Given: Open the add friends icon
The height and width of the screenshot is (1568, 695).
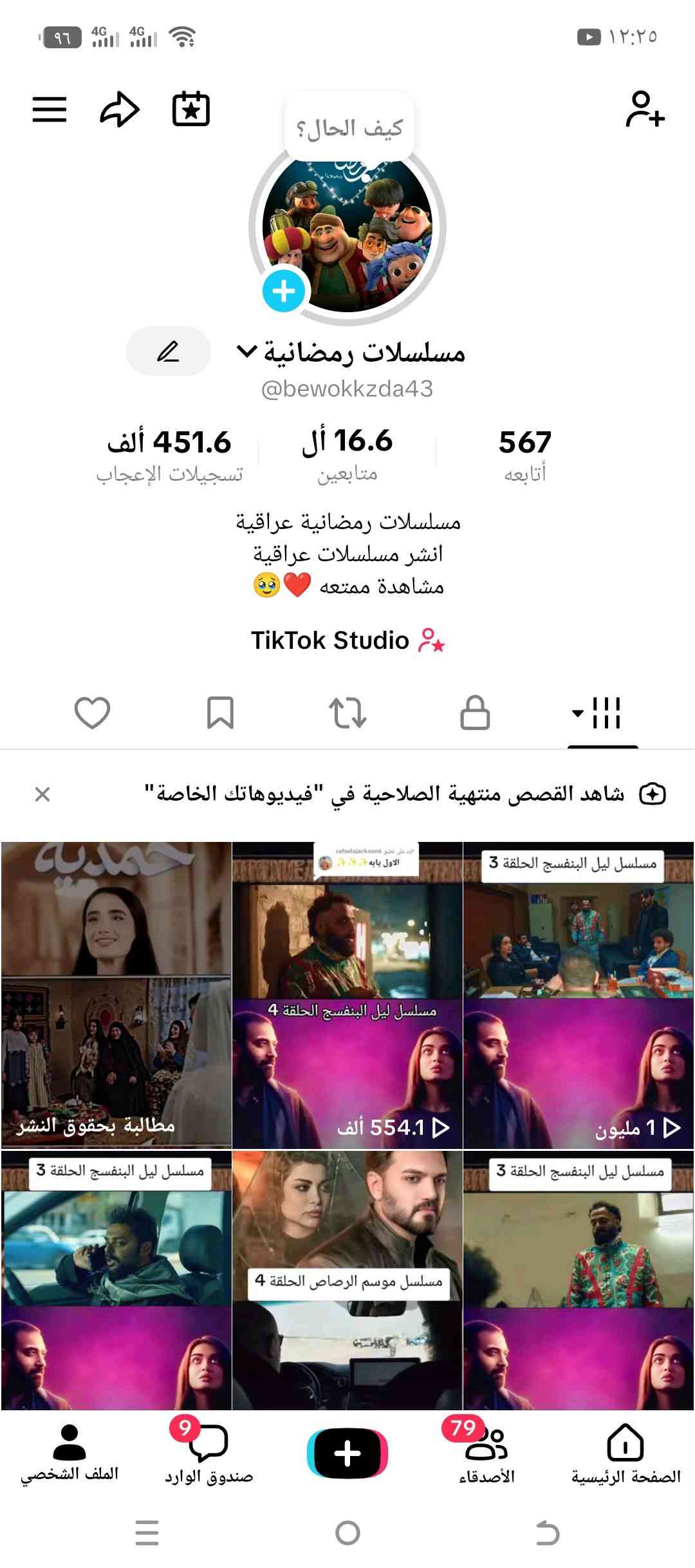Looking at the screenshot, I should (x=645, y=109).
